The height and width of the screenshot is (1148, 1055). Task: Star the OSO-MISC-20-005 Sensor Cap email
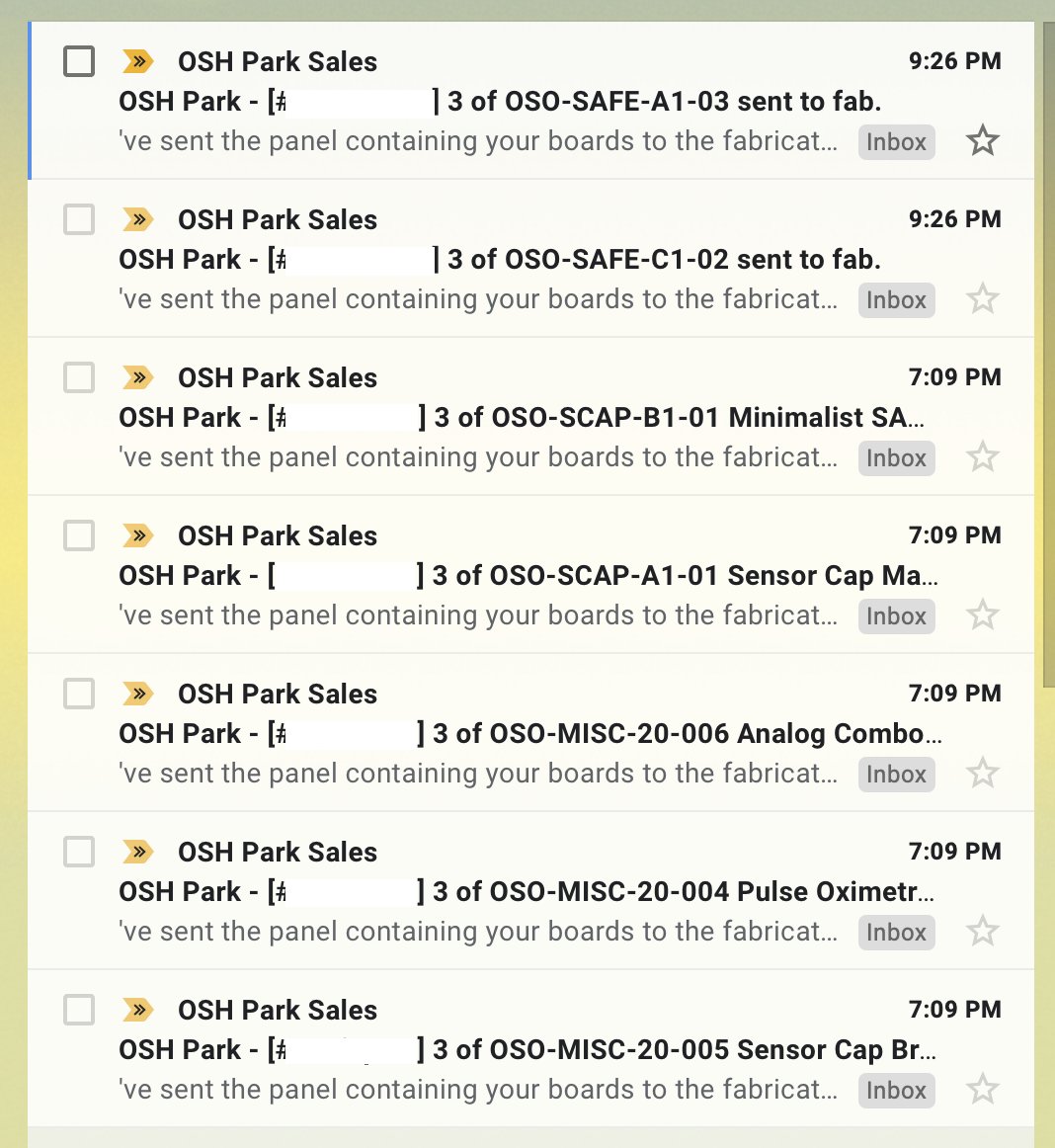(x=982, y=1090)
